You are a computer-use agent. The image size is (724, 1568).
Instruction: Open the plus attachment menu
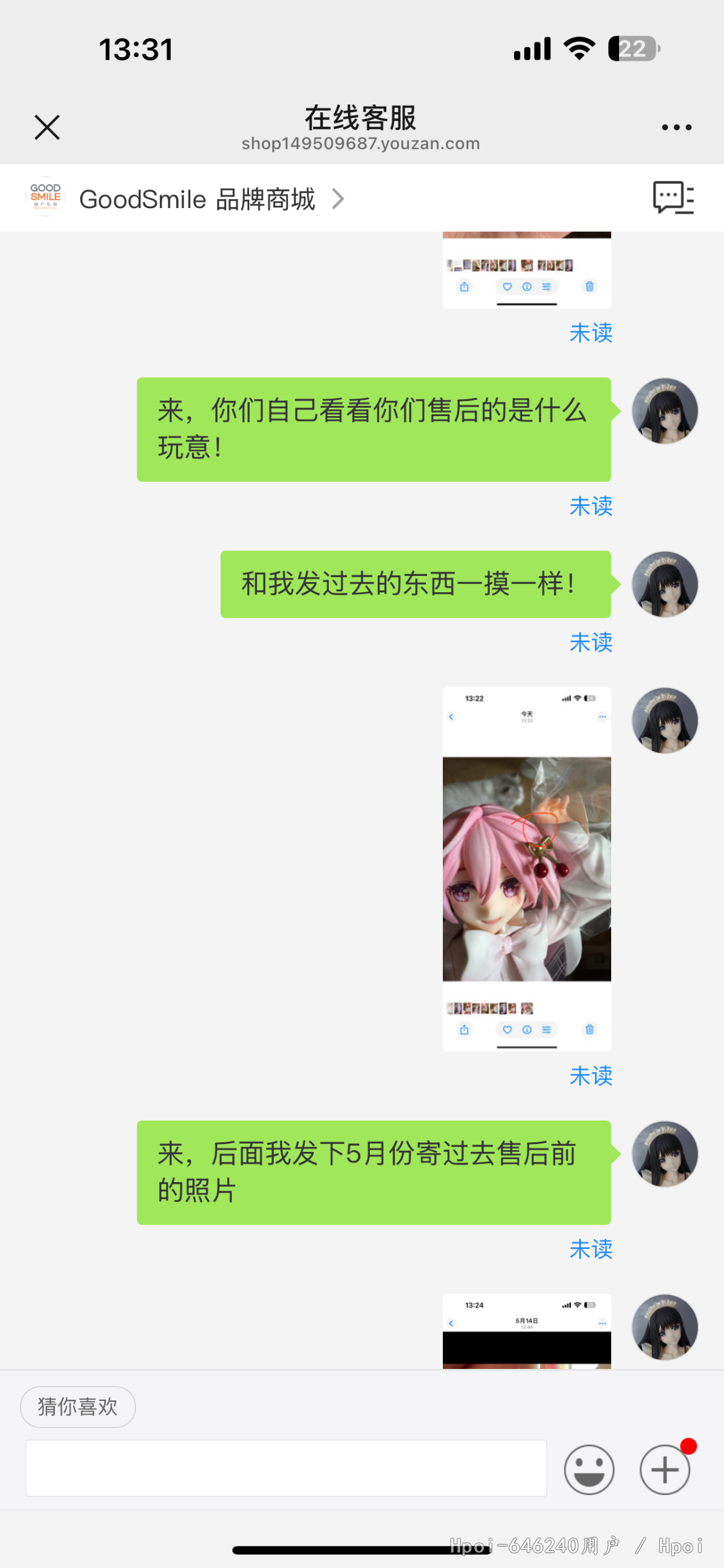(665, 1469)
